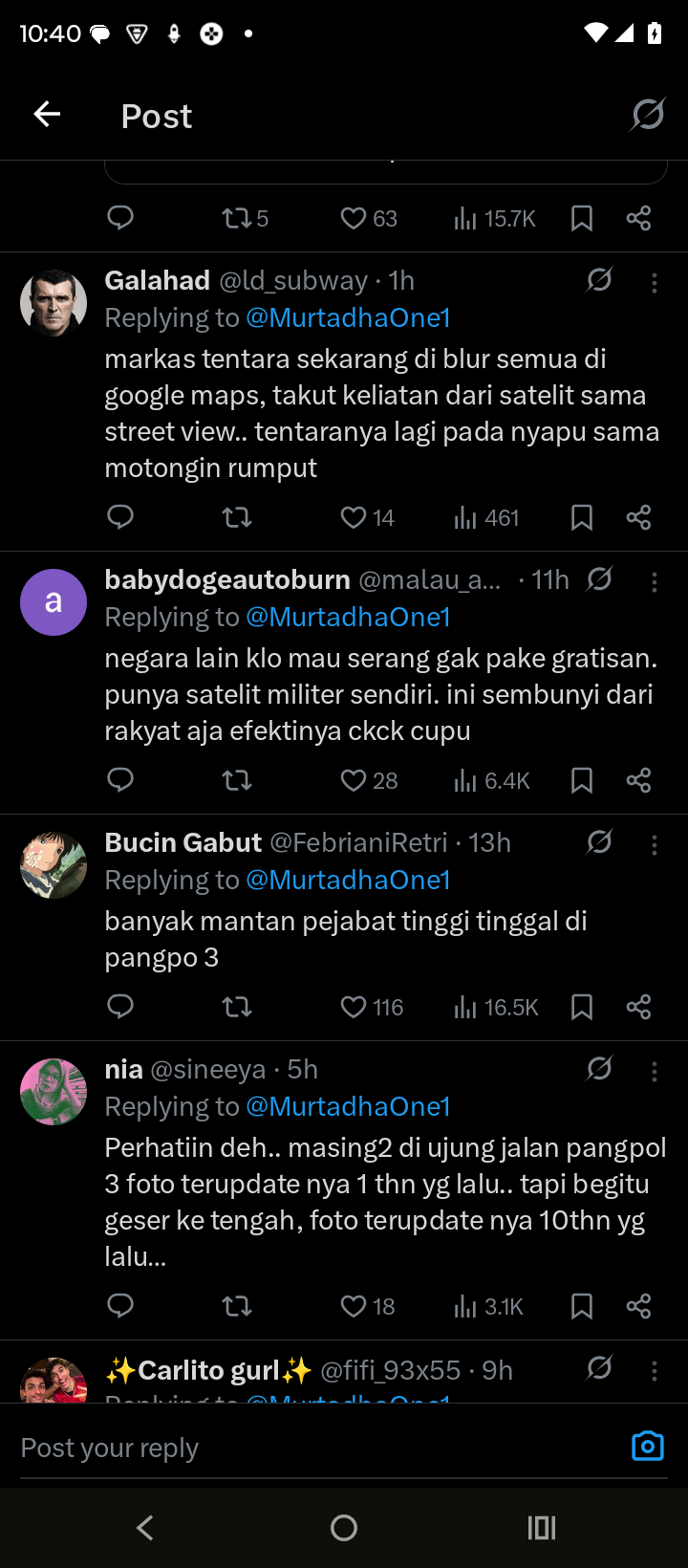Viewport: 688px width, 1568px height.
Task: Reply to Galahad's comment
Action: click(x=120, y=517)
